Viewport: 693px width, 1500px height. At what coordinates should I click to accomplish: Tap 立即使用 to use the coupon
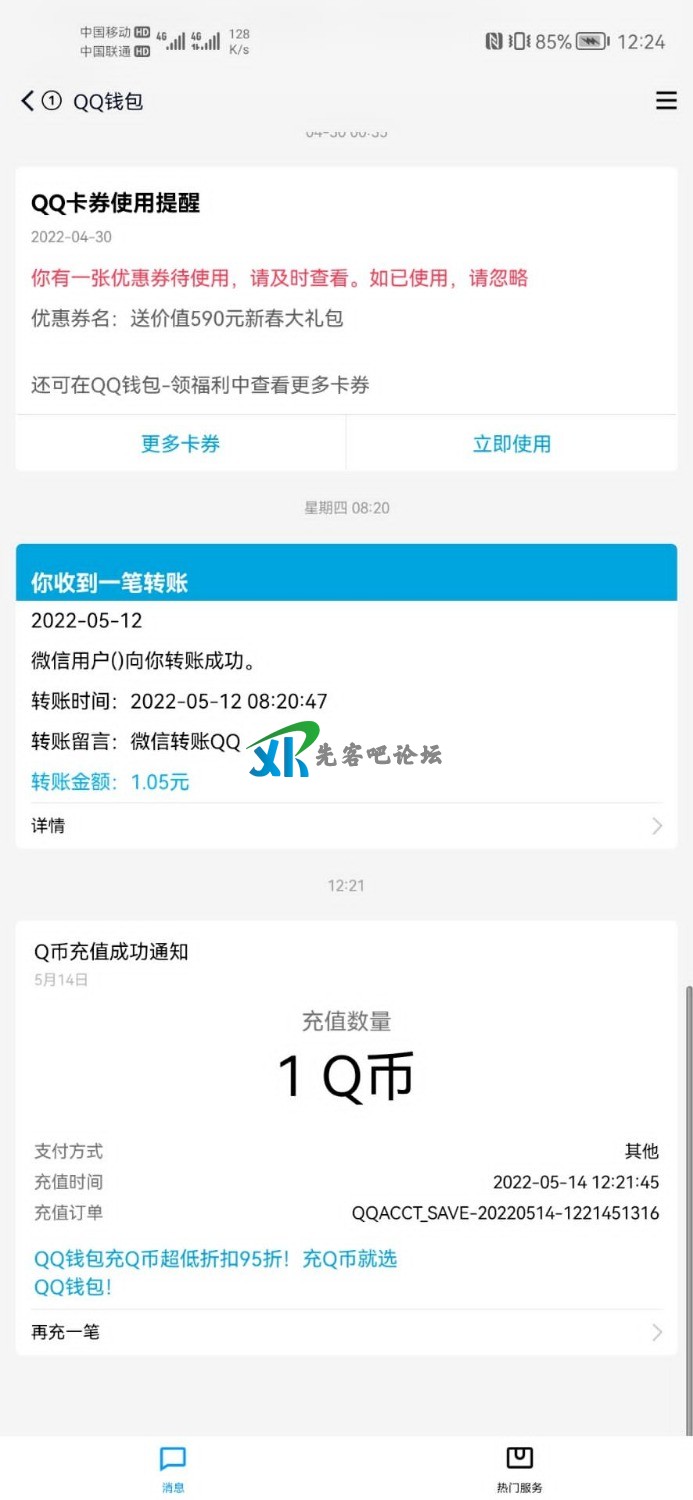[x=511, y=444]
